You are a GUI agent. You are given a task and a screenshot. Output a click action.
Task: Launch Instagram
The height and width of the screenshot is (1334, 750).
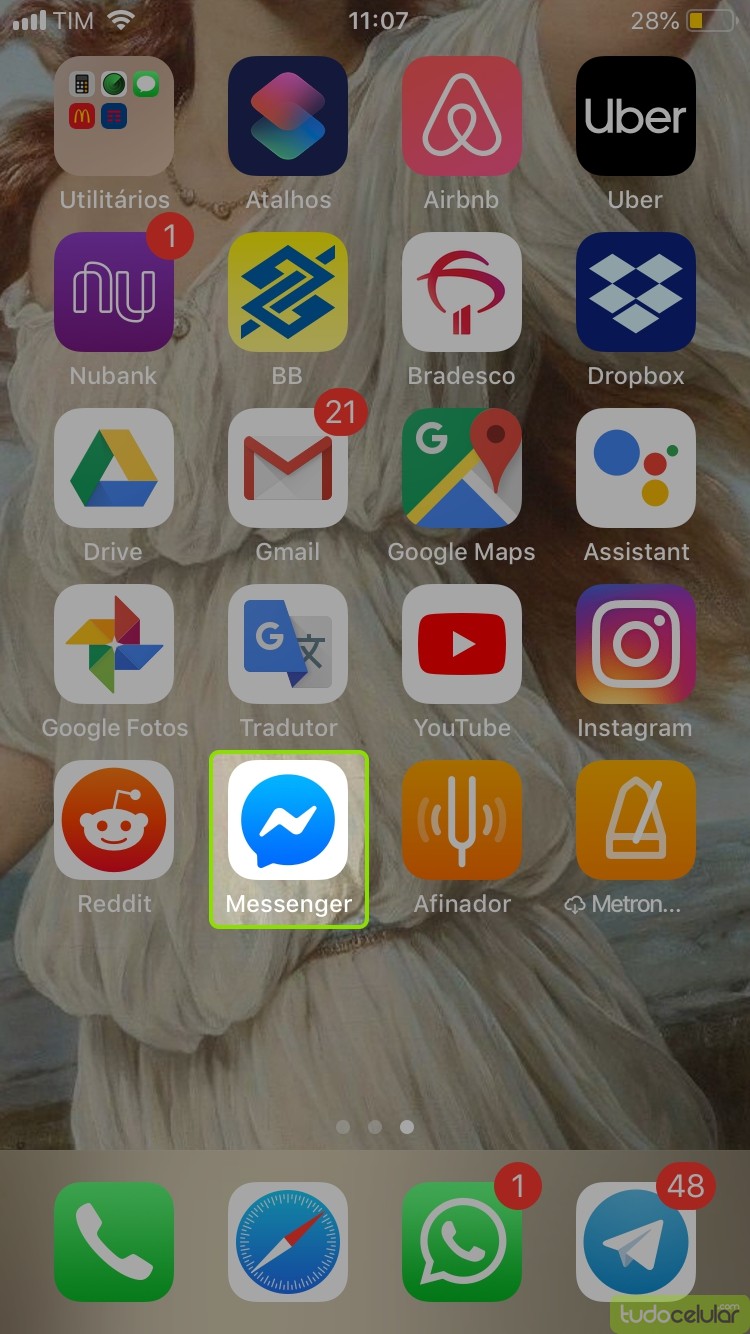click(x=635, y=644)
